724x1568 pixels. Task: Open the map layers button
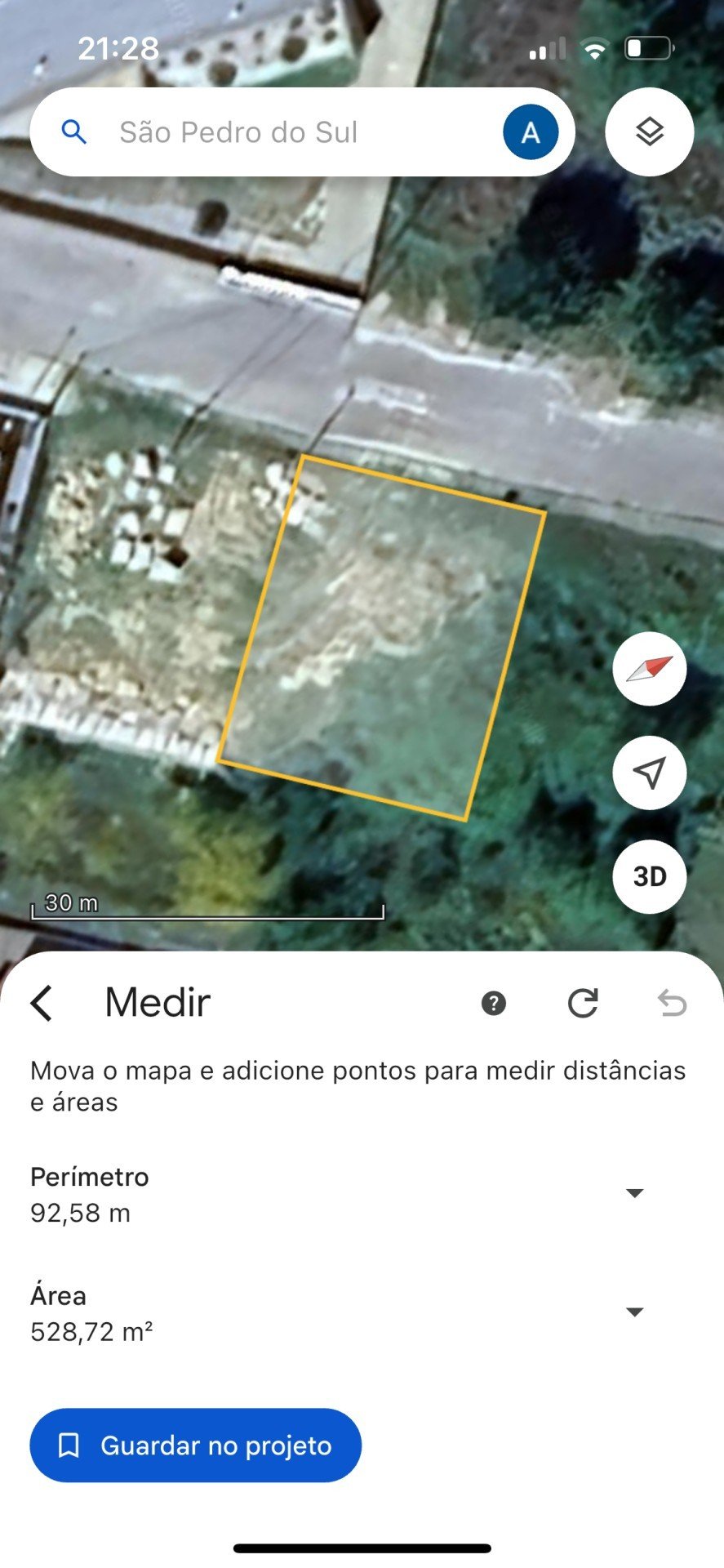[649, 132]
